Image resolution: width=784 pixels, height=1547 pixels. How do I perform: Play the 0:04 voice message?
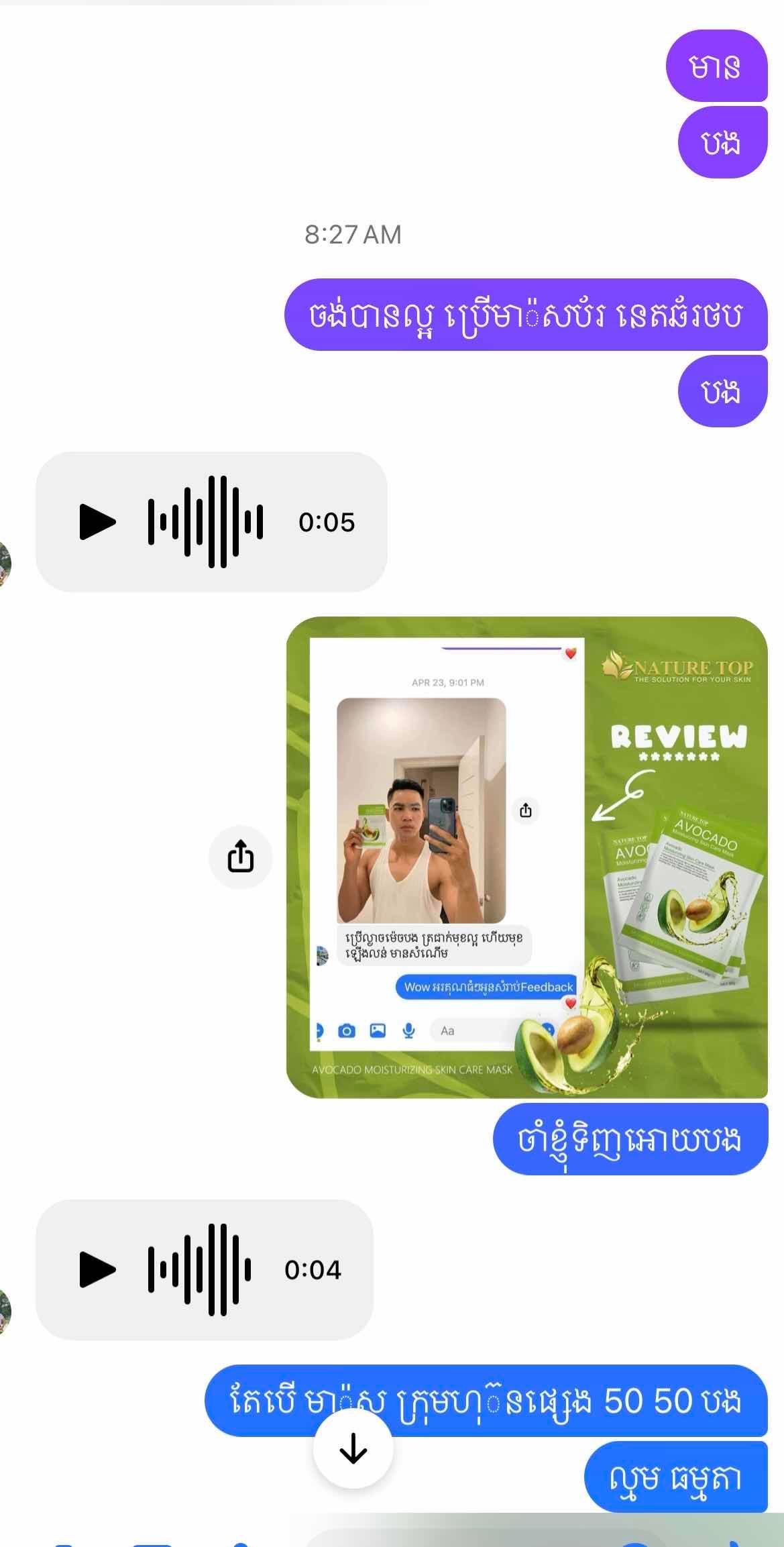tap(97, 1269)
